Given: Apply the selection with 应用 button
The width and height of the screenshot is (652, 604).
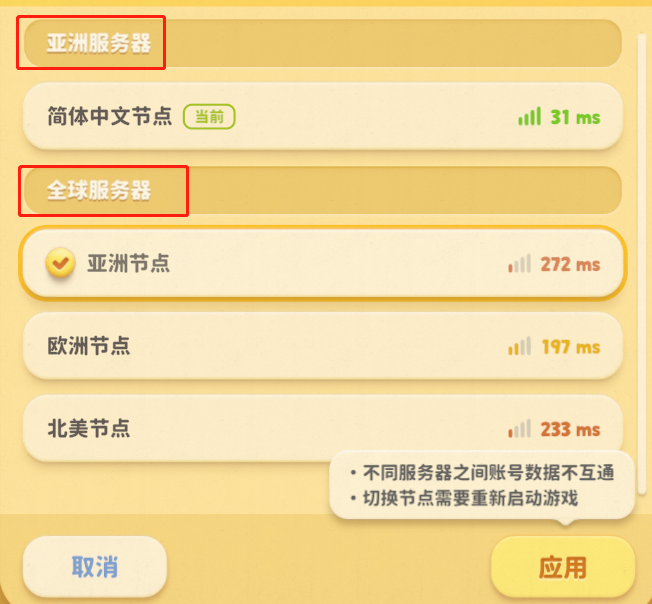Looking at the screenshot, I should (x=562, y=568).
